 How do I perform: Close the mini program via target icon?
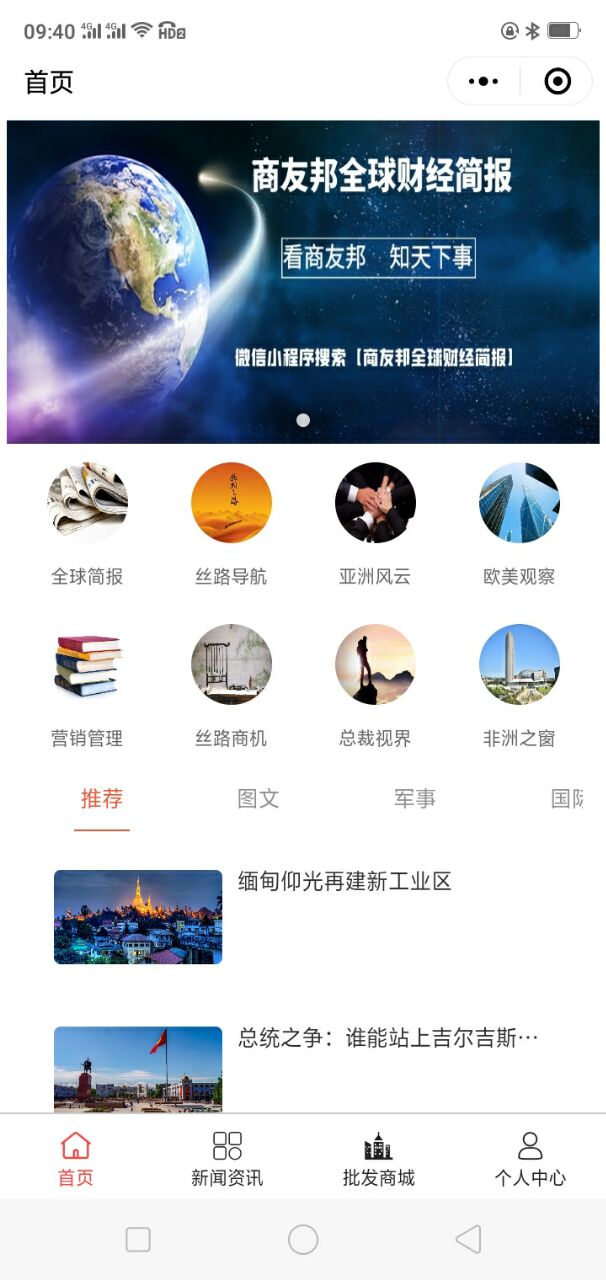557,82
